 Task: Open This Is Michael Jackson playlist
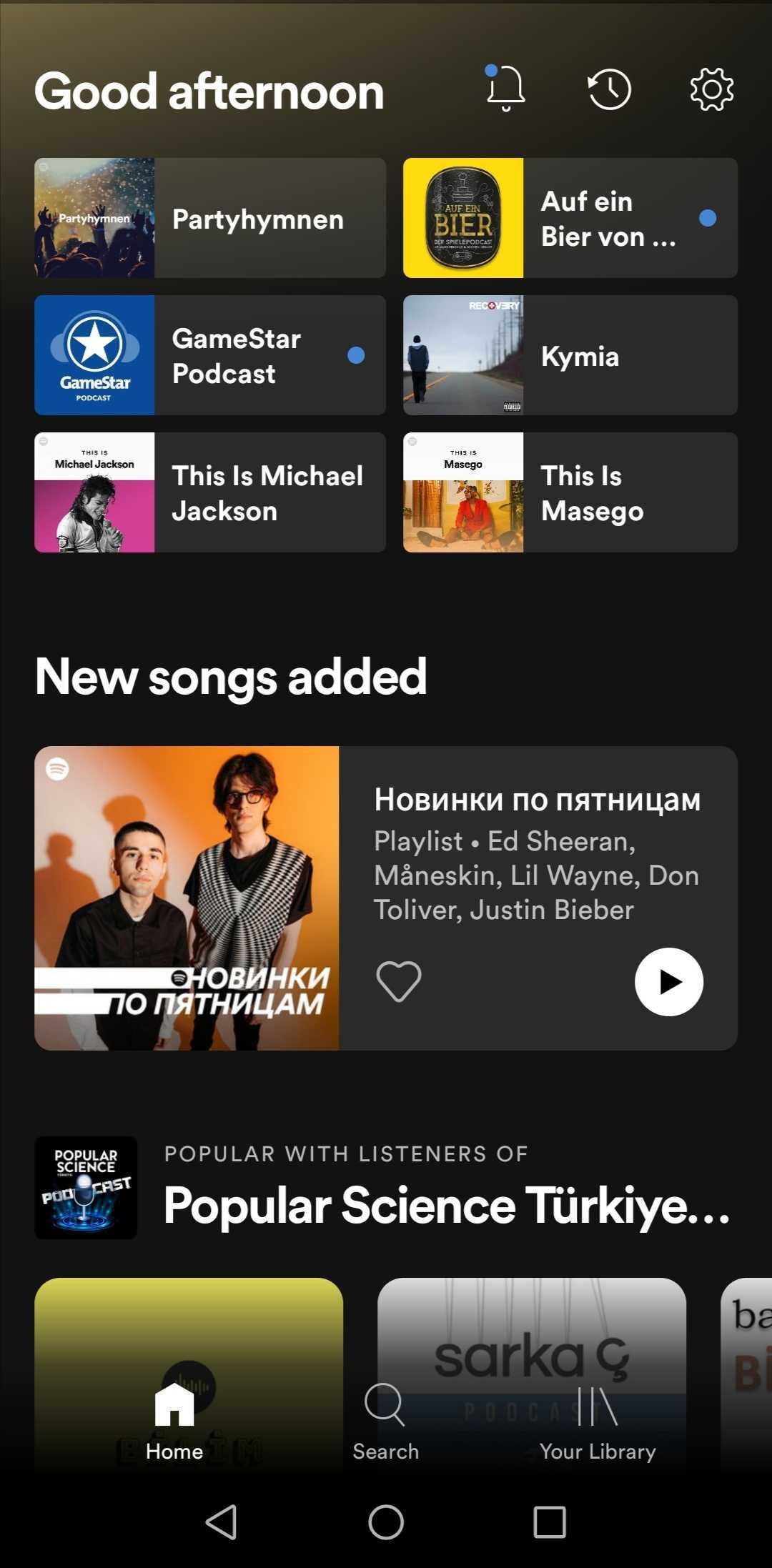pos(210,492)
